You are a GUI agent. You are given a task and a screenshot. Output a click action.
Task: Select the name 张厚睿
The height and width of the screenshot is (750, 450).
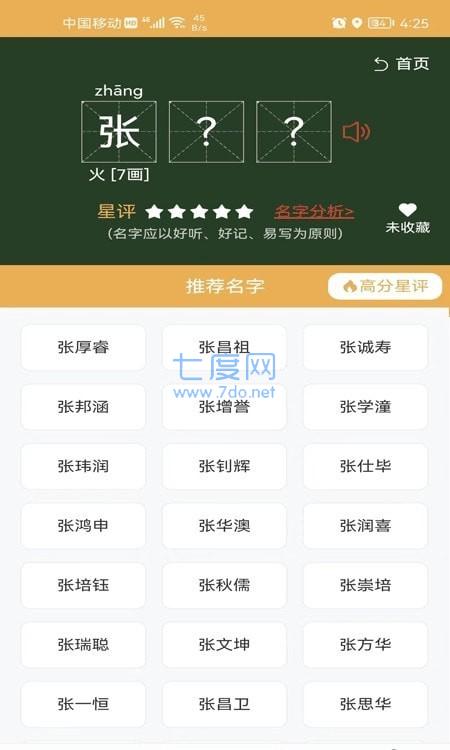83,347
